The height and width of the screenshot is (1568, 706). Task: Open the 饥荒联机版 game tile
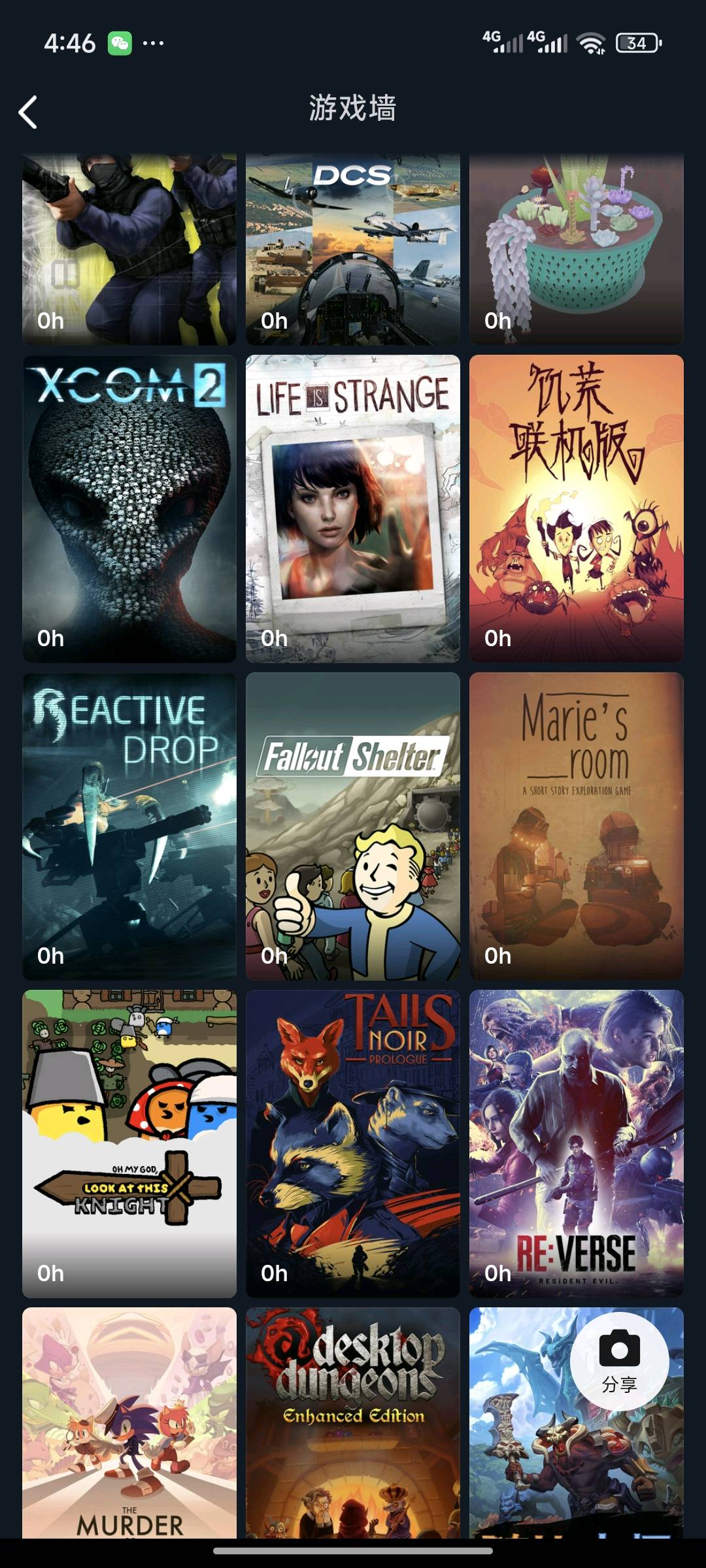(x=577, y=508)
